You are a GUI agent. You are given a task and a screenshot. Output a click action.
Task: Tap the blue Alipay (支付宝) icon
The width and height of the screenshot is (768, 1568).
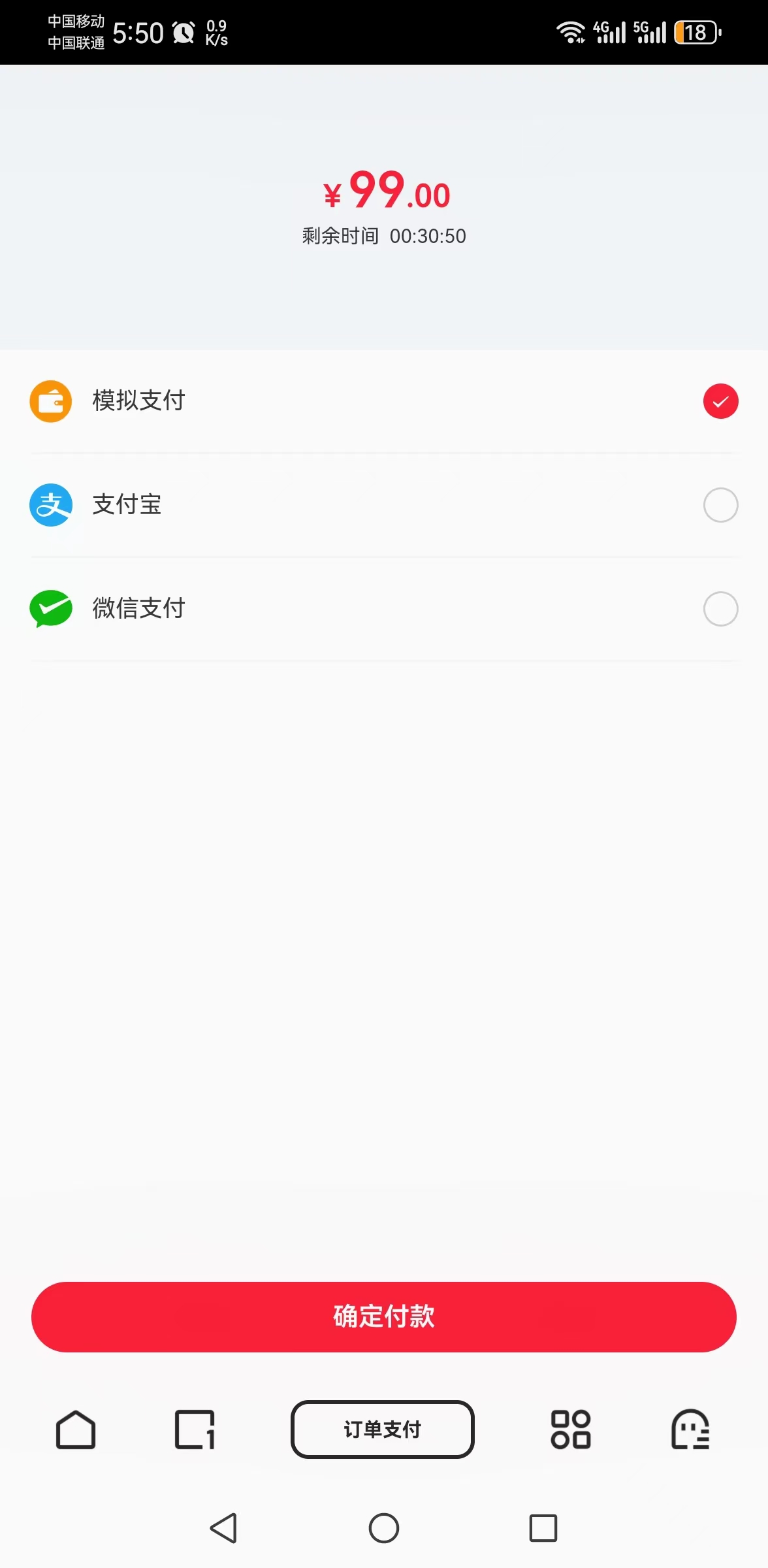point(50,504)
